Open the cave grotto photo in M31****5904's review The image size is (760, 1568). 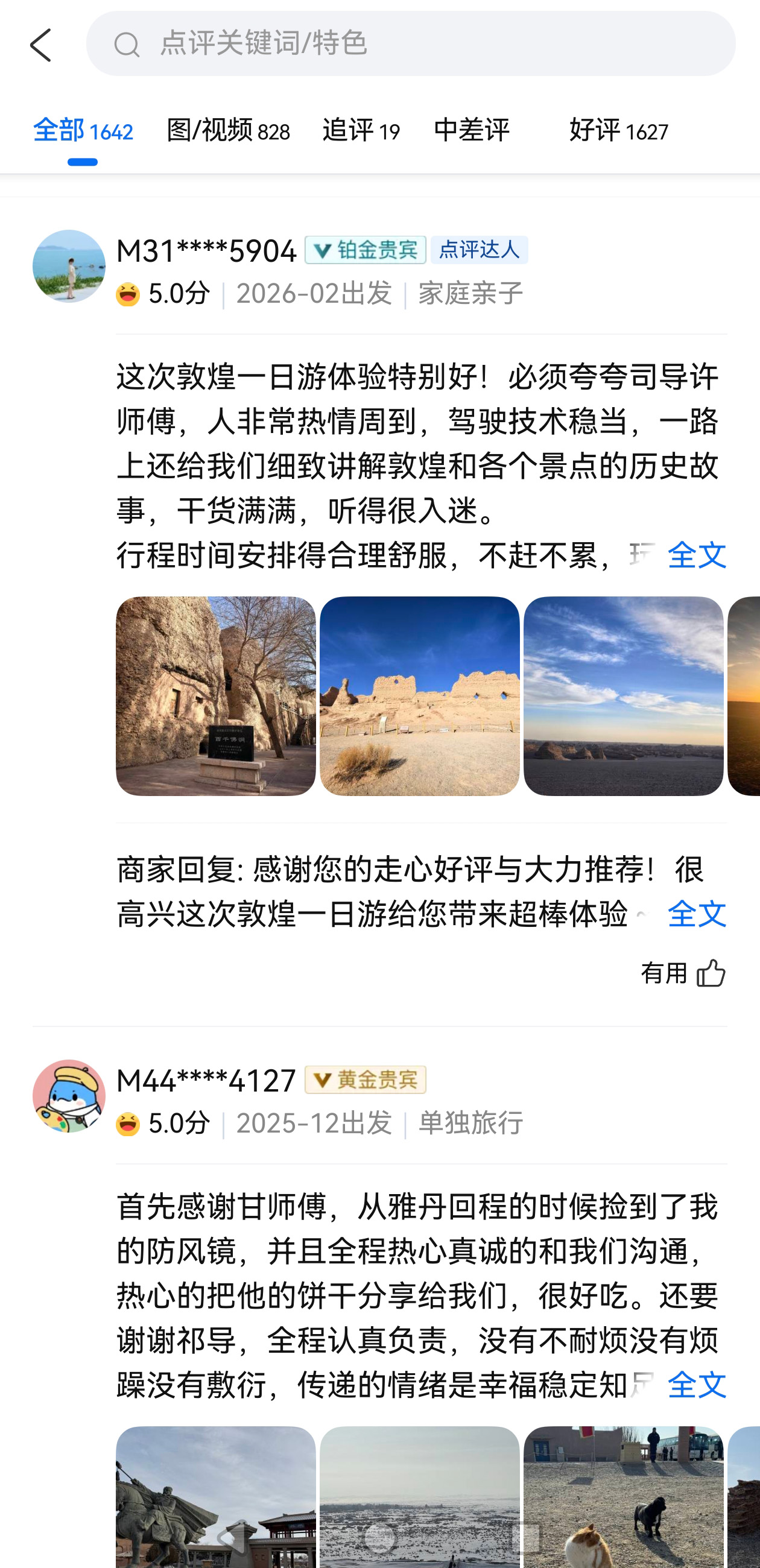pyautogui.click(x=215, y=696)
